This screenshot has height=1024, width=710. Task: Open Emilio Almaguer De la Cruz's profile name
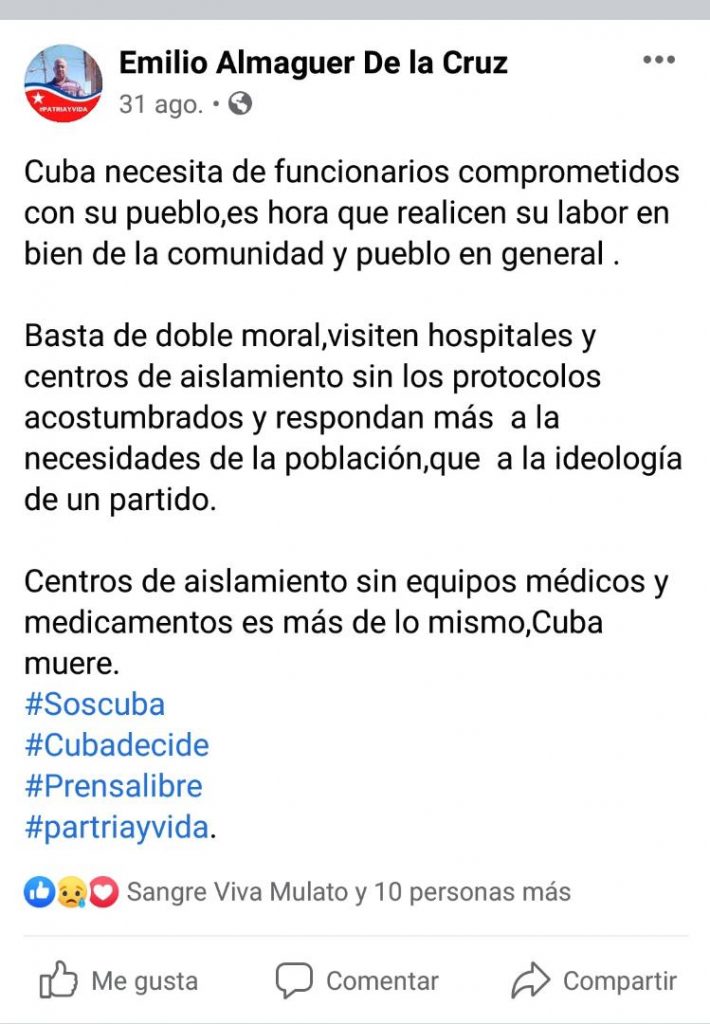pos(313,63)
